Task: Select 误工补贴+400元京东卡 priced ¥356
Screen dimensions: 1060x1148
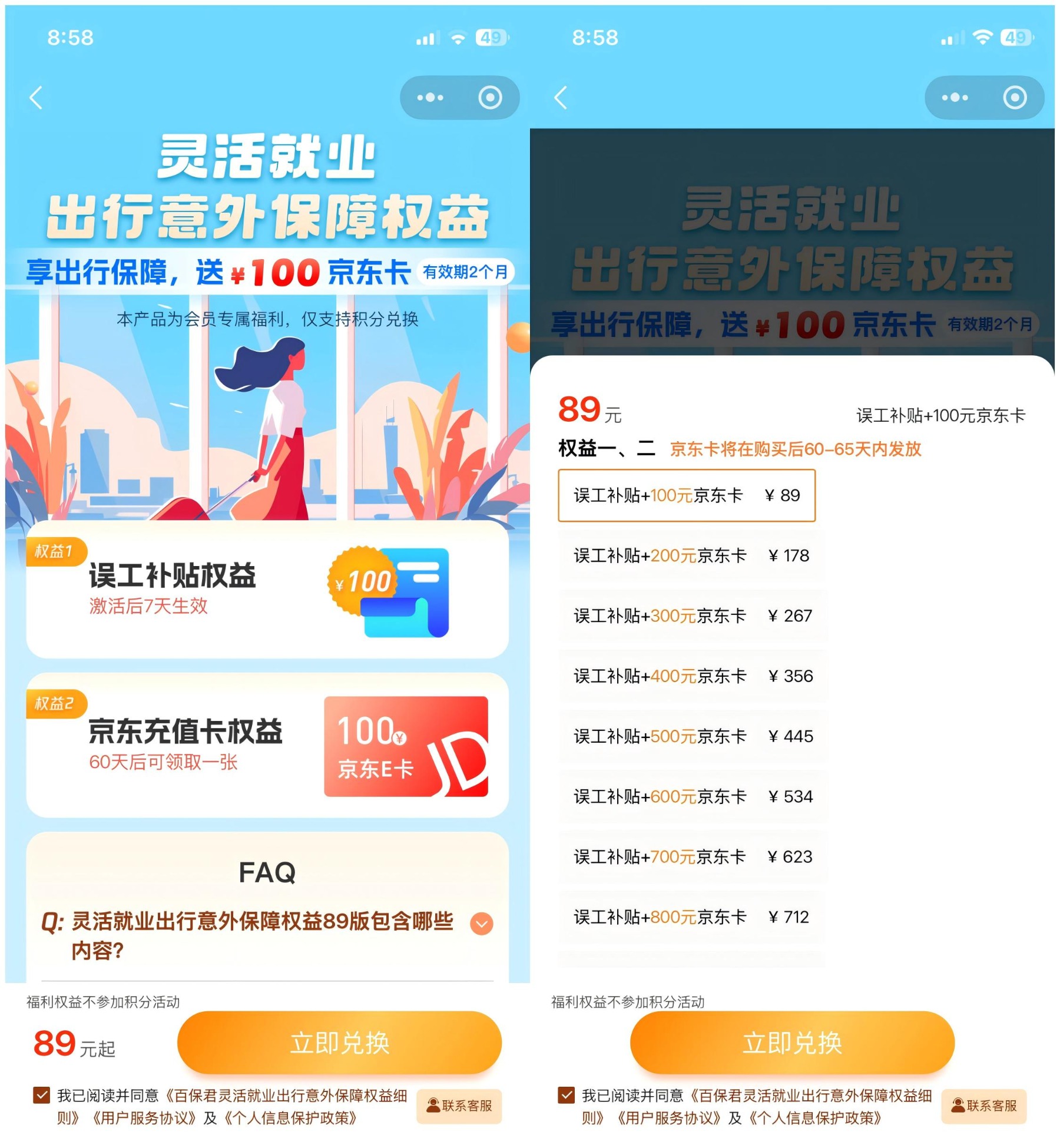Action: 693,676
